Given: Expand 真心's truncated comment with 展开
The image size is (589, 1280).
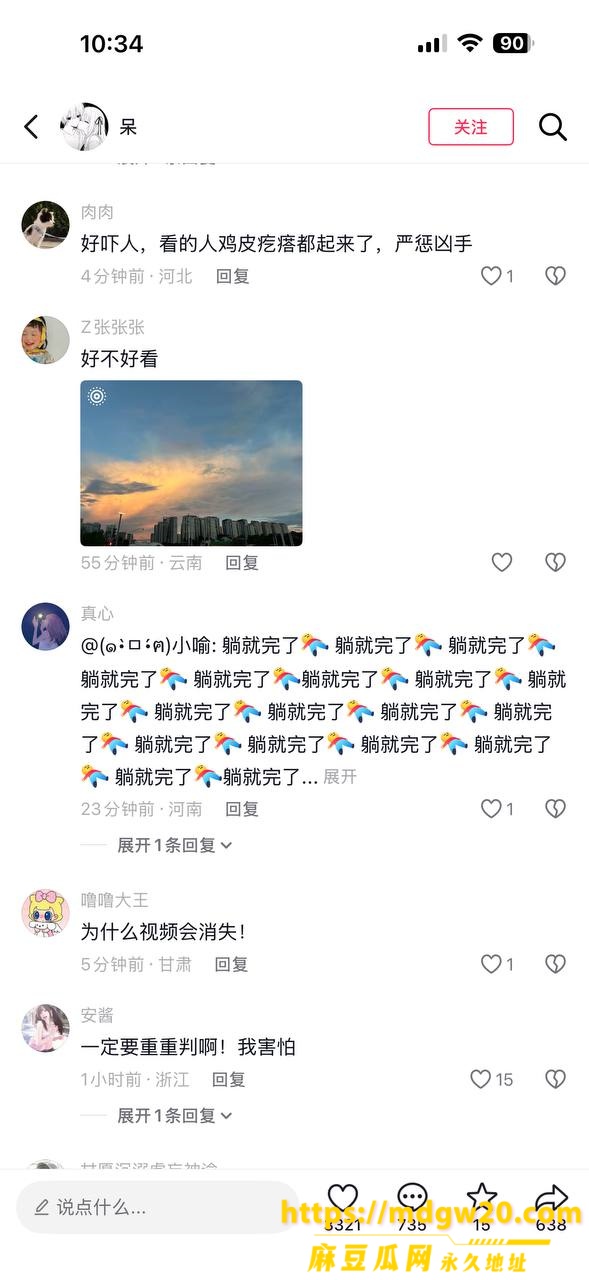Looking at the screenshot, I should point(340,777).
